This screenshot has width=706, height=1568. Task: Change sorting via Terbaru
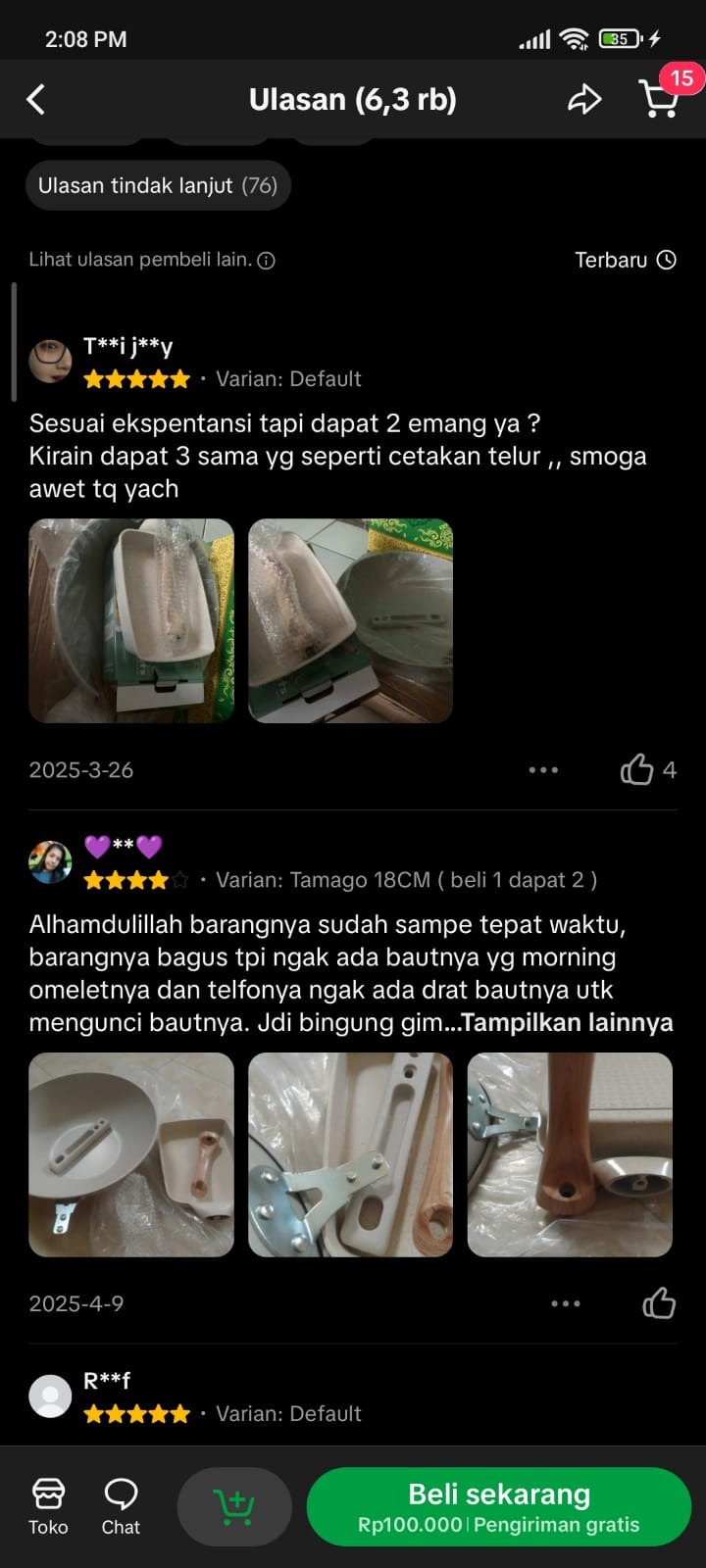click(x=625, y=260)
